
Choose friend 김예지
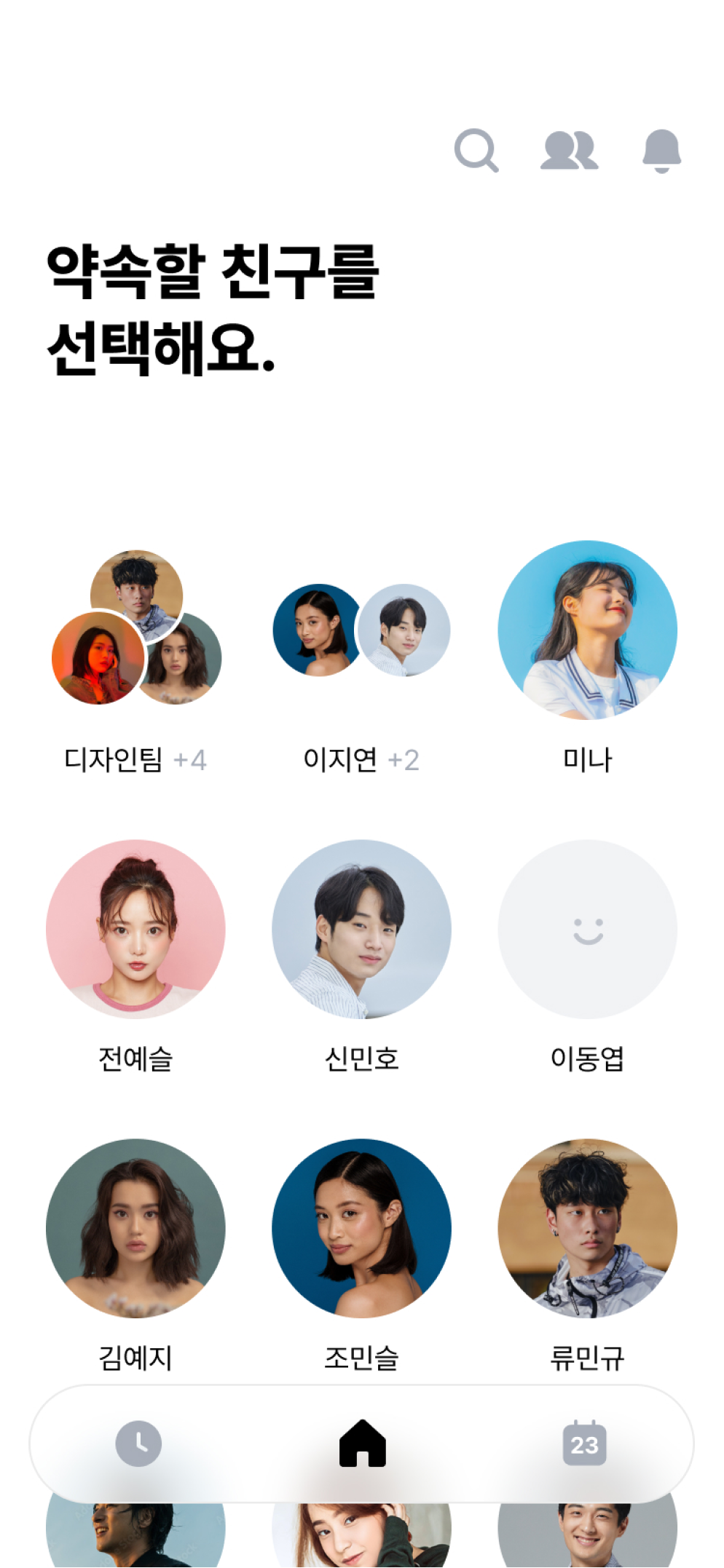coord(135,1228)
